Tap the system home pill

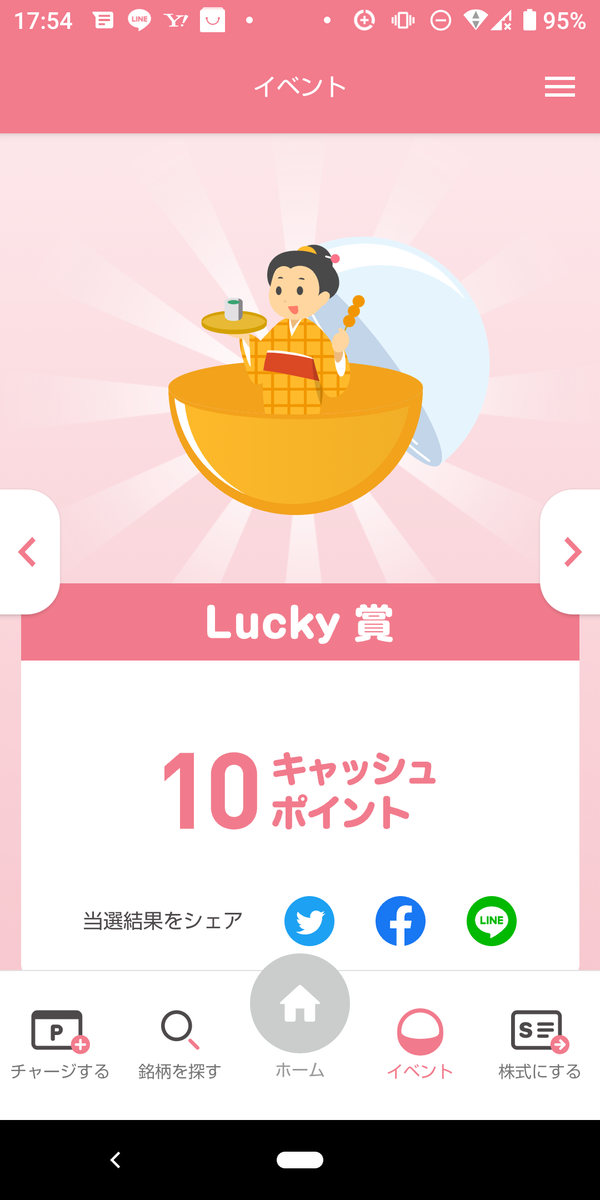pyautogui.click(x=300, y=1160)
